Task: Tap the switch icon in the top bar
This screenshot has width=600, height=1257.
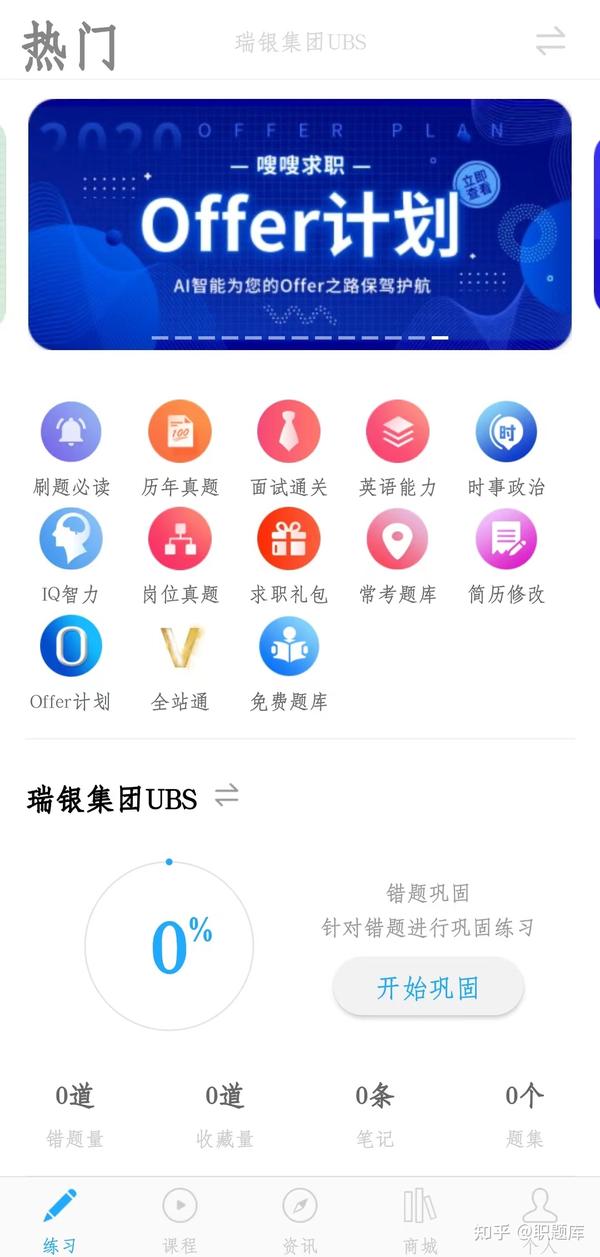Action: coord(550,41)
